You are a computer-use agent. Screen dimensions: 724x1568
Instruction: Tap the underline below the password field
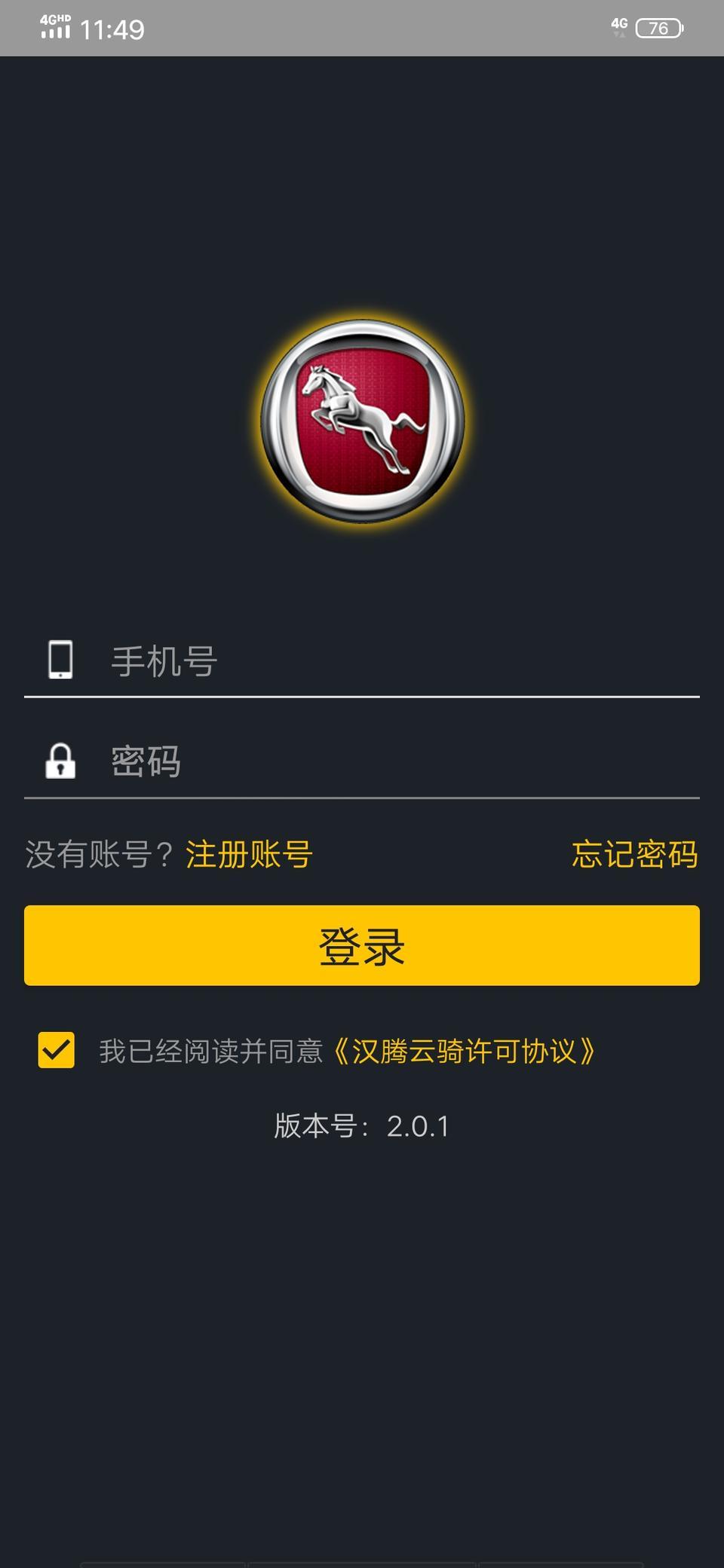pyautogui.click(x=362, y=795)
